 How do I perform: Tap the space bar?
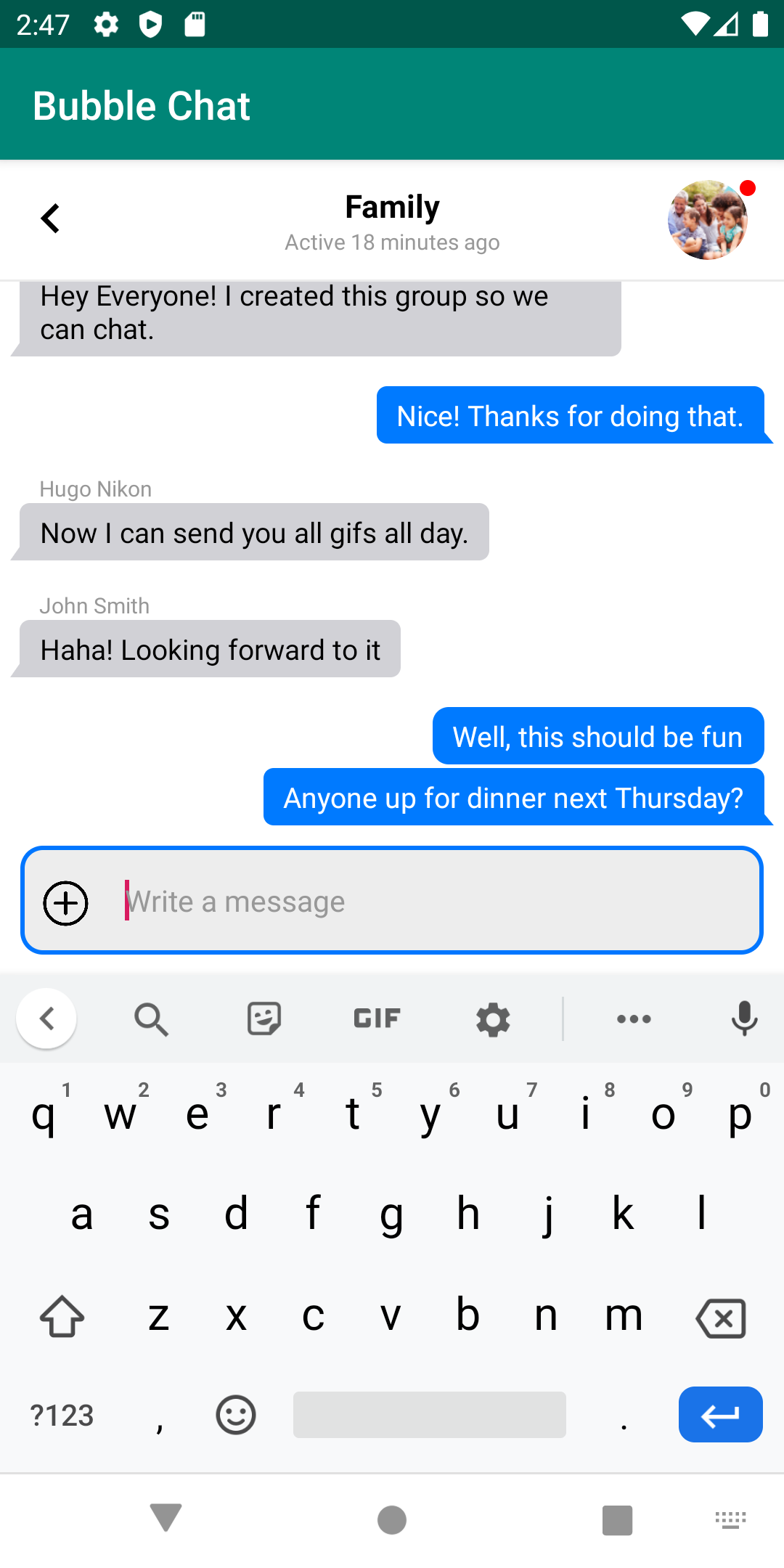pos(429,1415)
